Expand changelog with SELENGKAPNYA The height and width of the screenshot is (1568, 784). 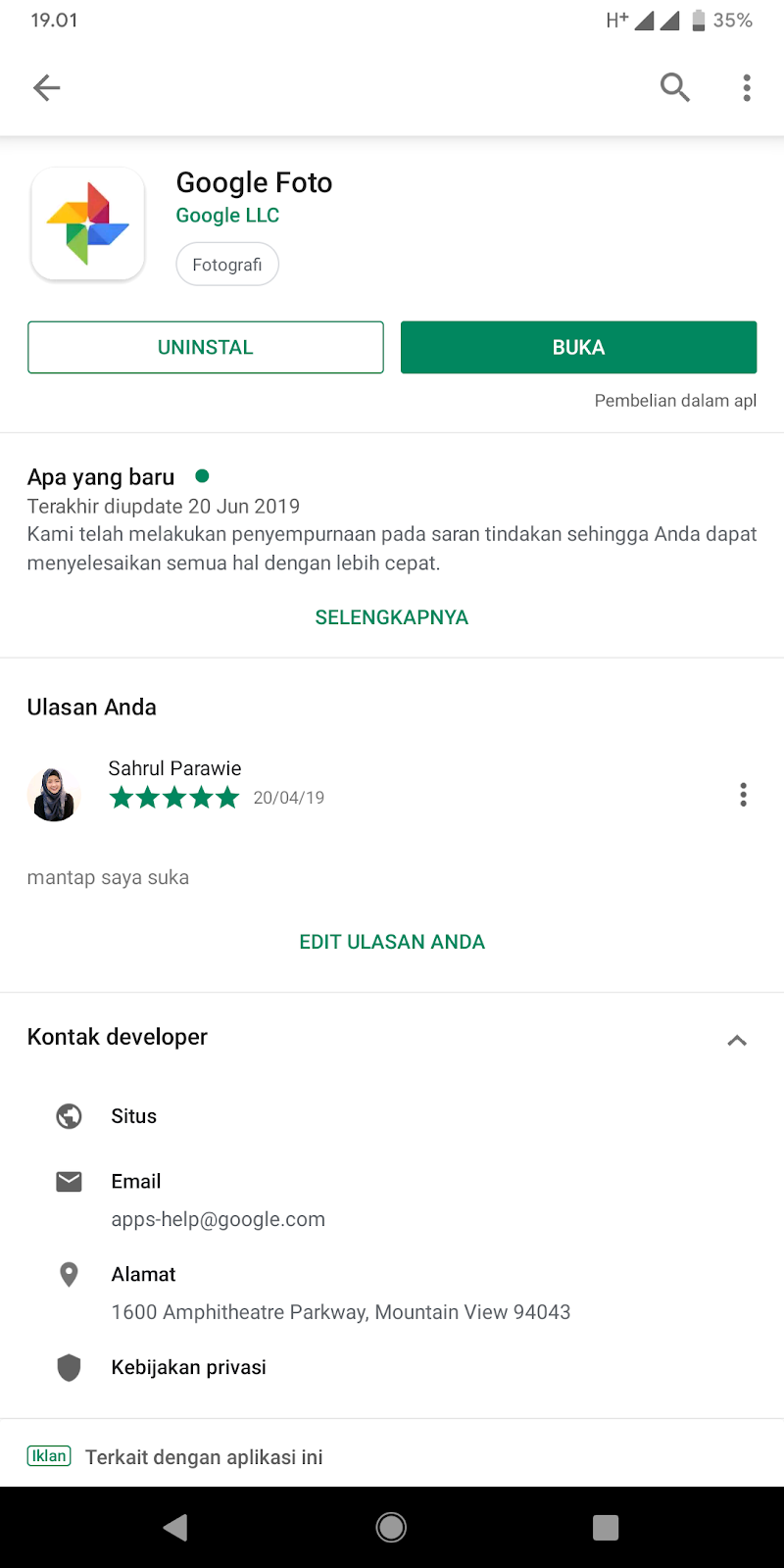click(x=391, y=617)
